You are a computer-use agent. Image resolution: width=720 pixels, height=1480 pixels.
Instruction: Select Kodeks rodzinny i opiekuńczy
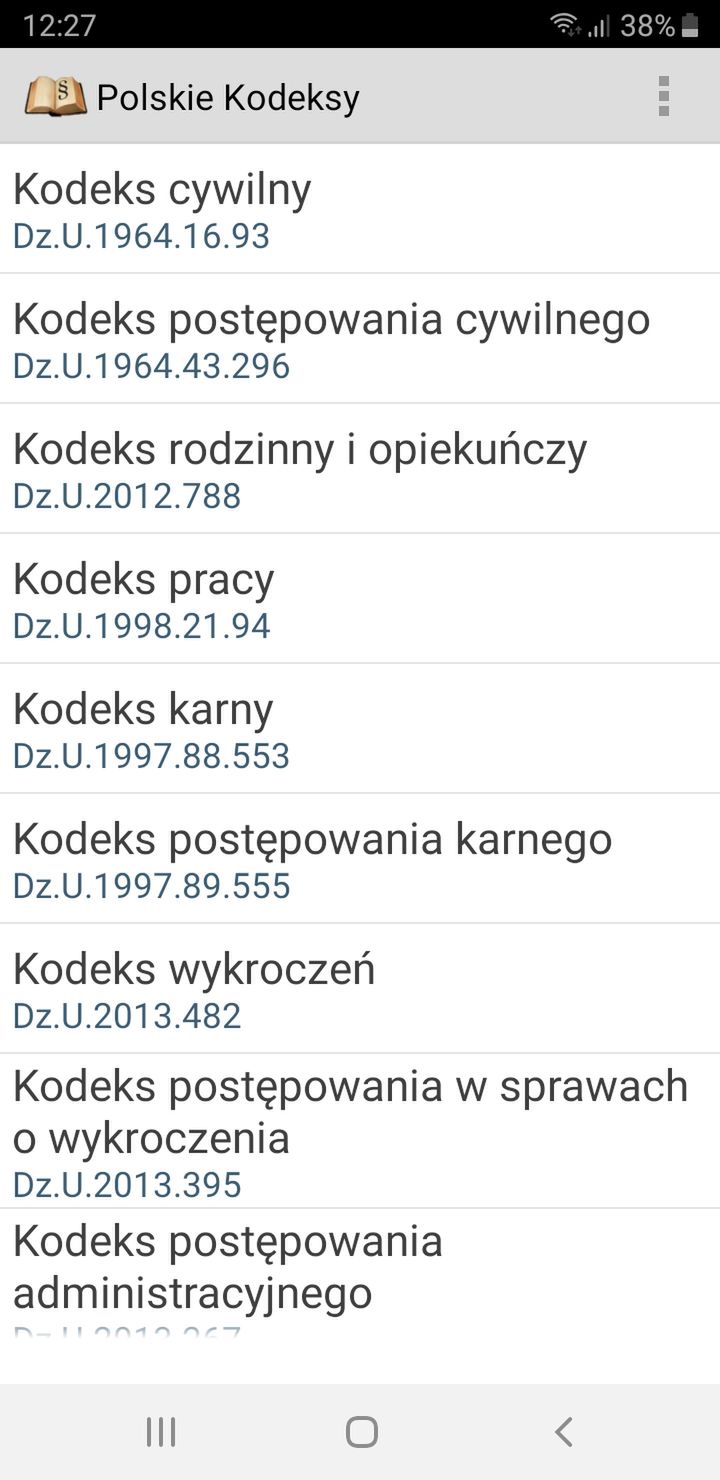point(360,469)
